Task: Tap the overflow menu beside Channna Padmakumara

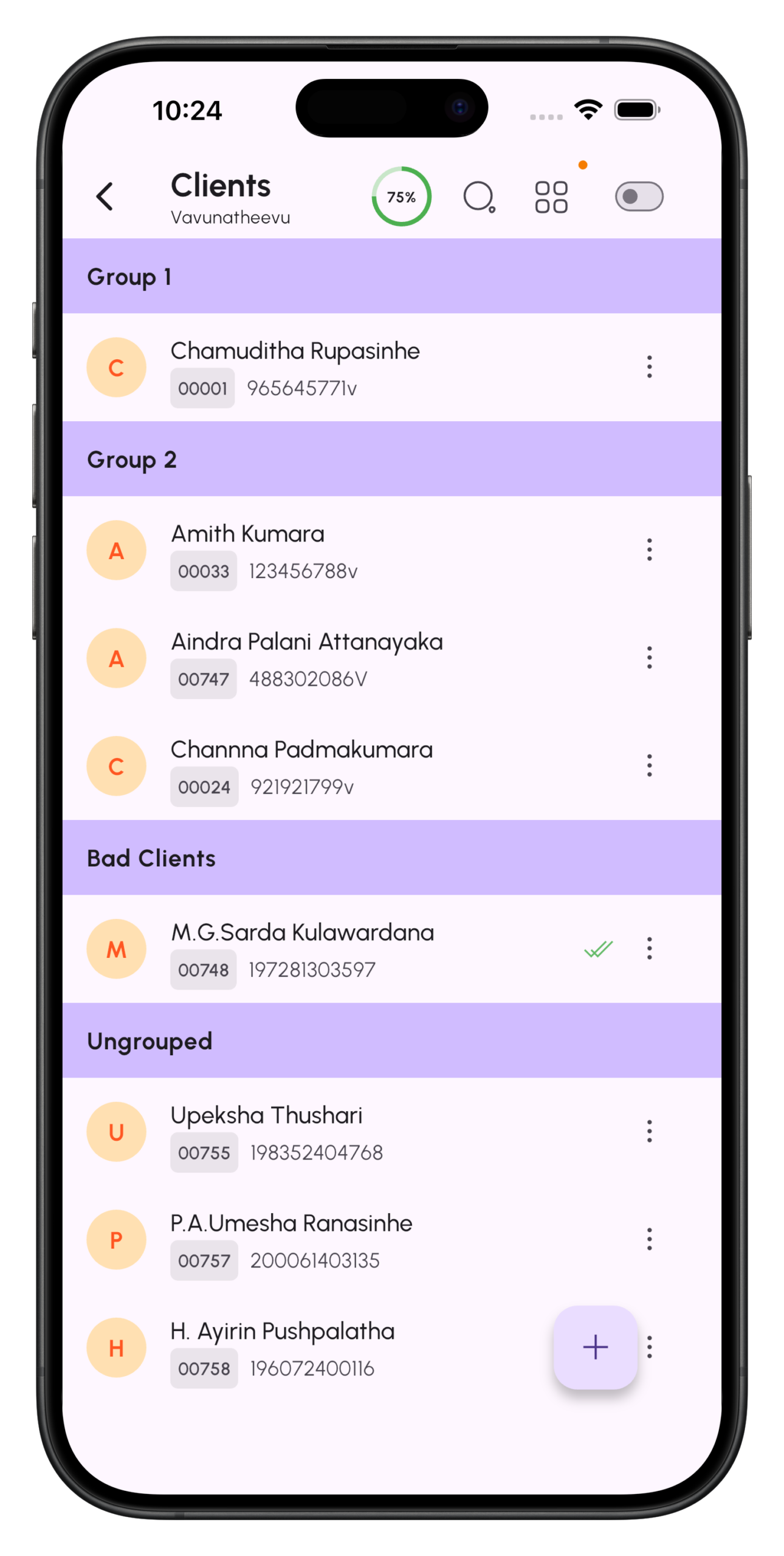Action: [649, 766]
